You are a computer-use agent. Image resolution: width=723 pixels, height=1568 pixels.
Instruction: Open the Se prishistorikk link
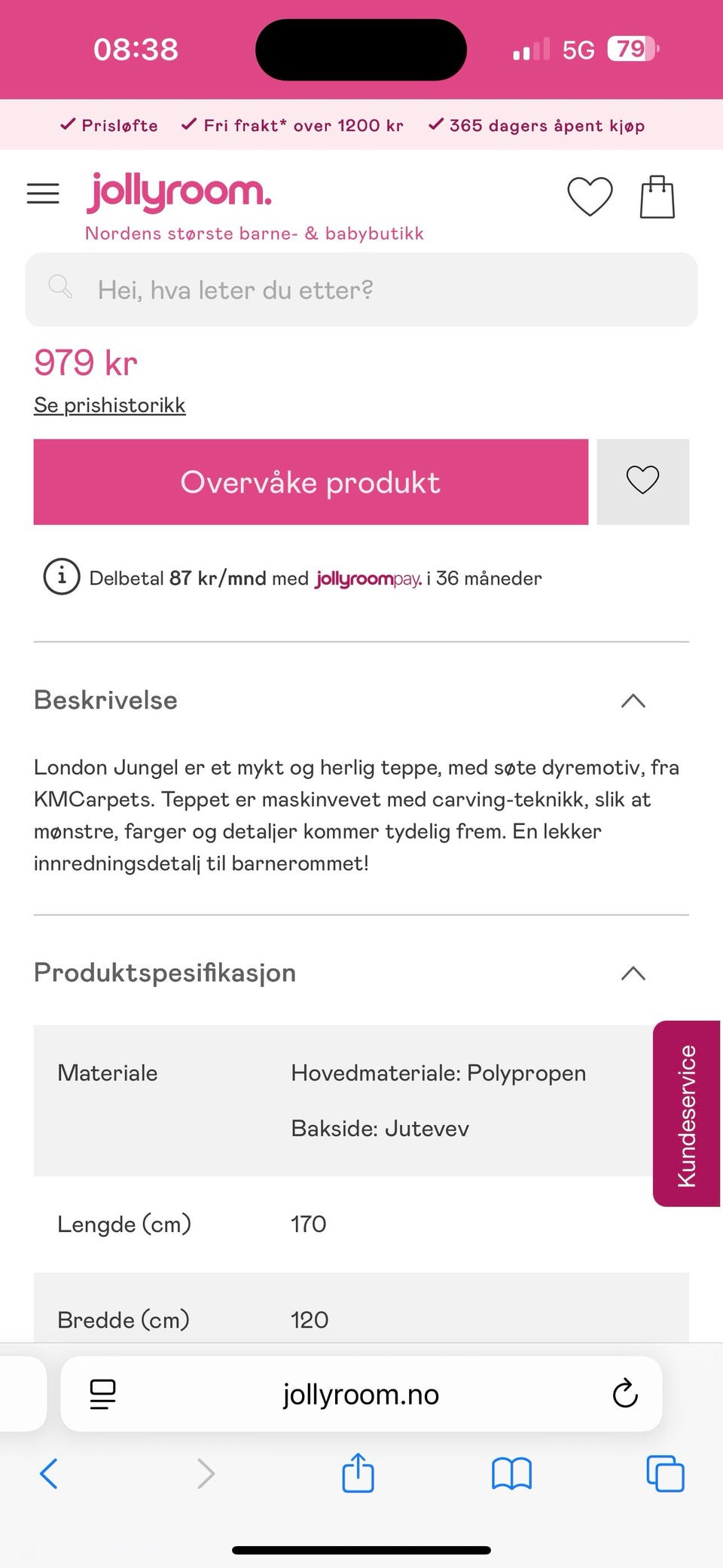109,404
